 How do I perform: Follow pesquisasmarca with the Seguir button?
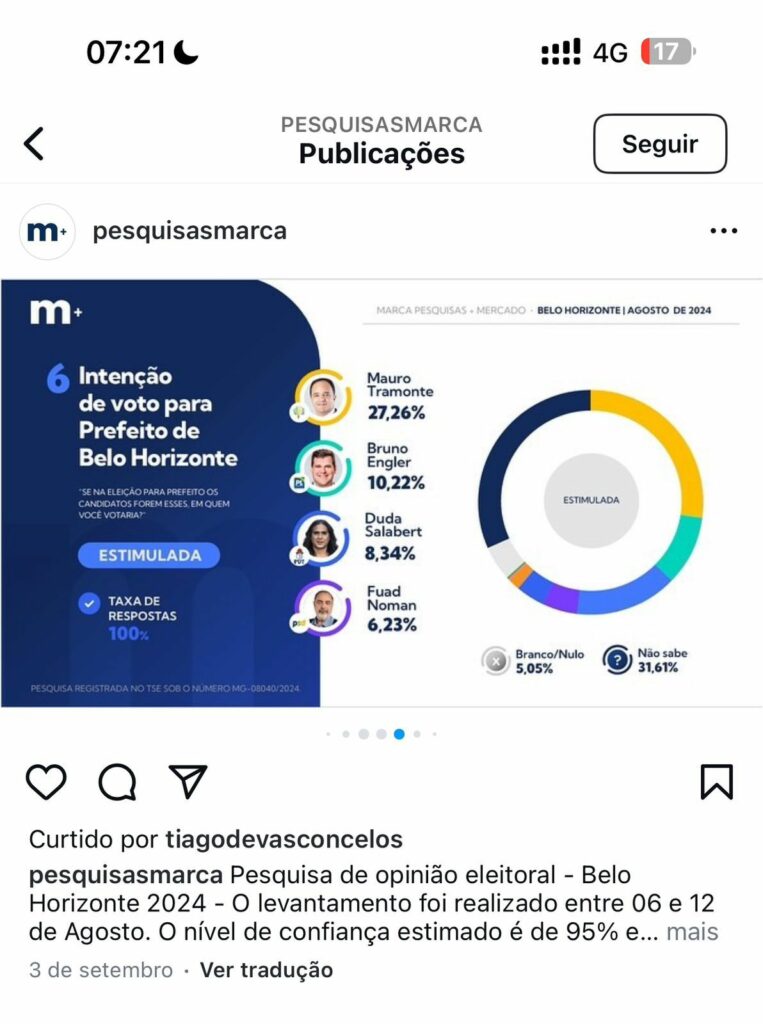[x=660, y=144]
